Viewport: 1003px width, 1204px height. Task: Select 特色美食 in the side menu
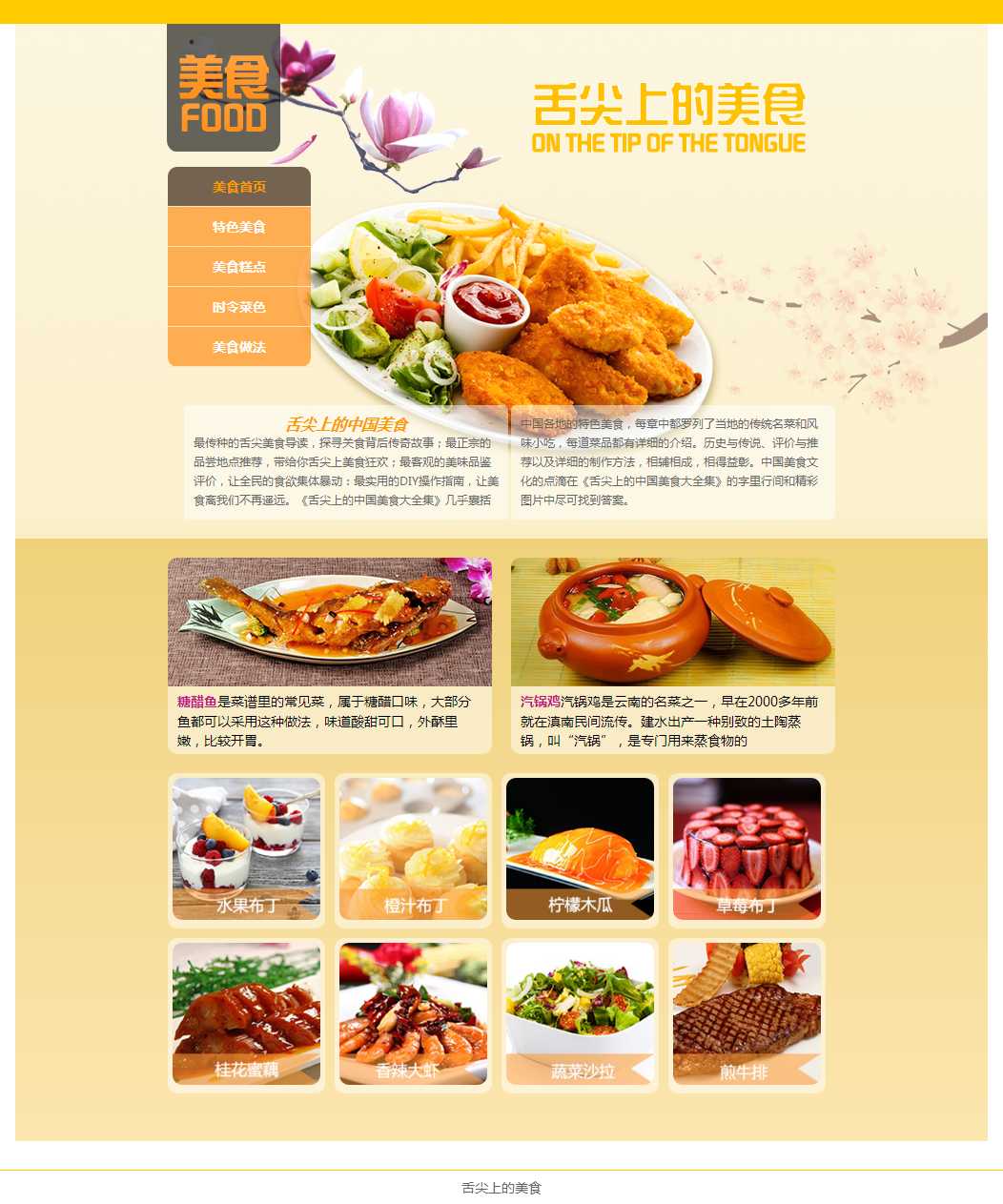coord(238,227)
